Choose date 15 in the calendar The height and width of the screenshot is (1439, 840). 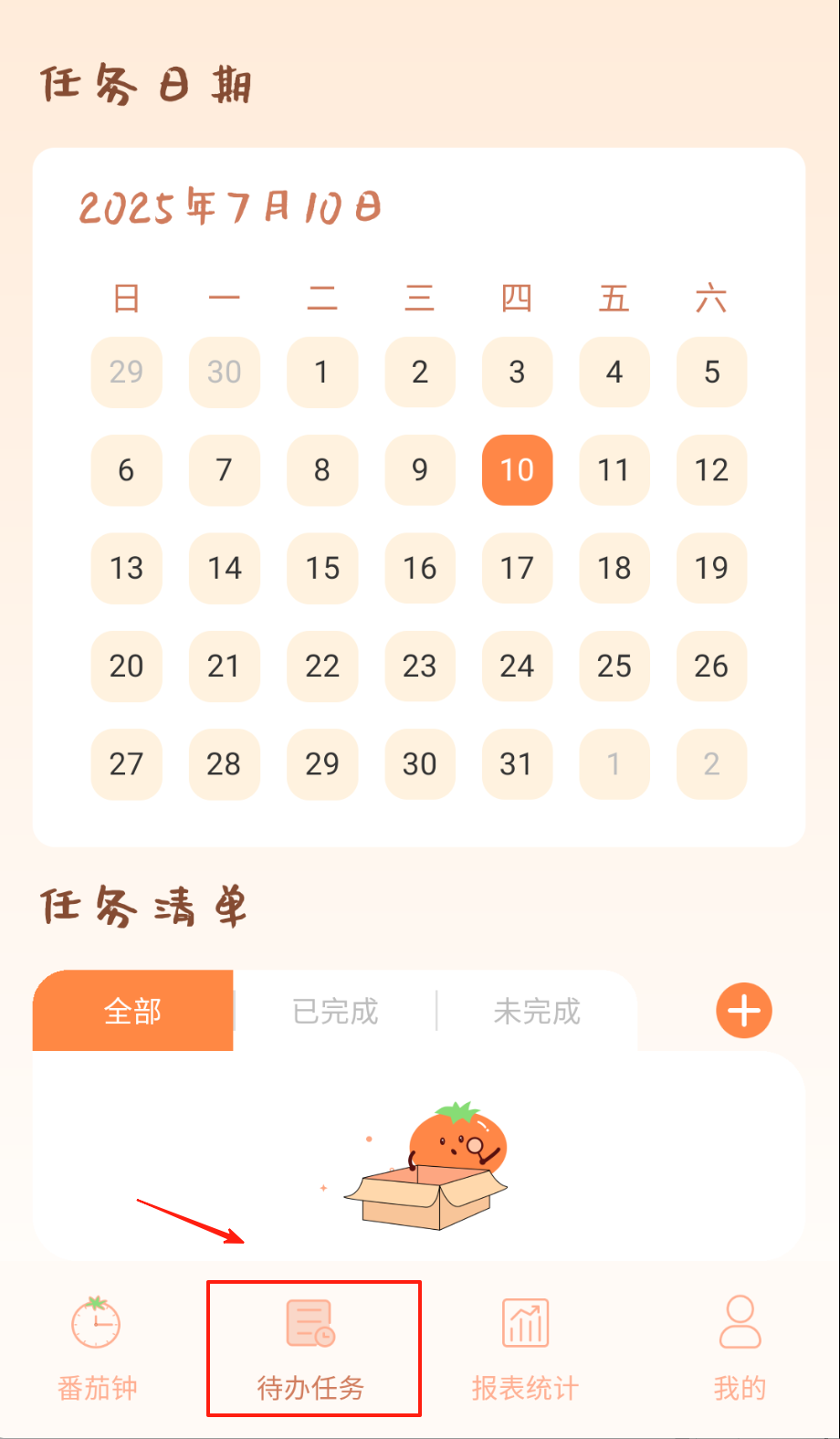tap(322, 568)
